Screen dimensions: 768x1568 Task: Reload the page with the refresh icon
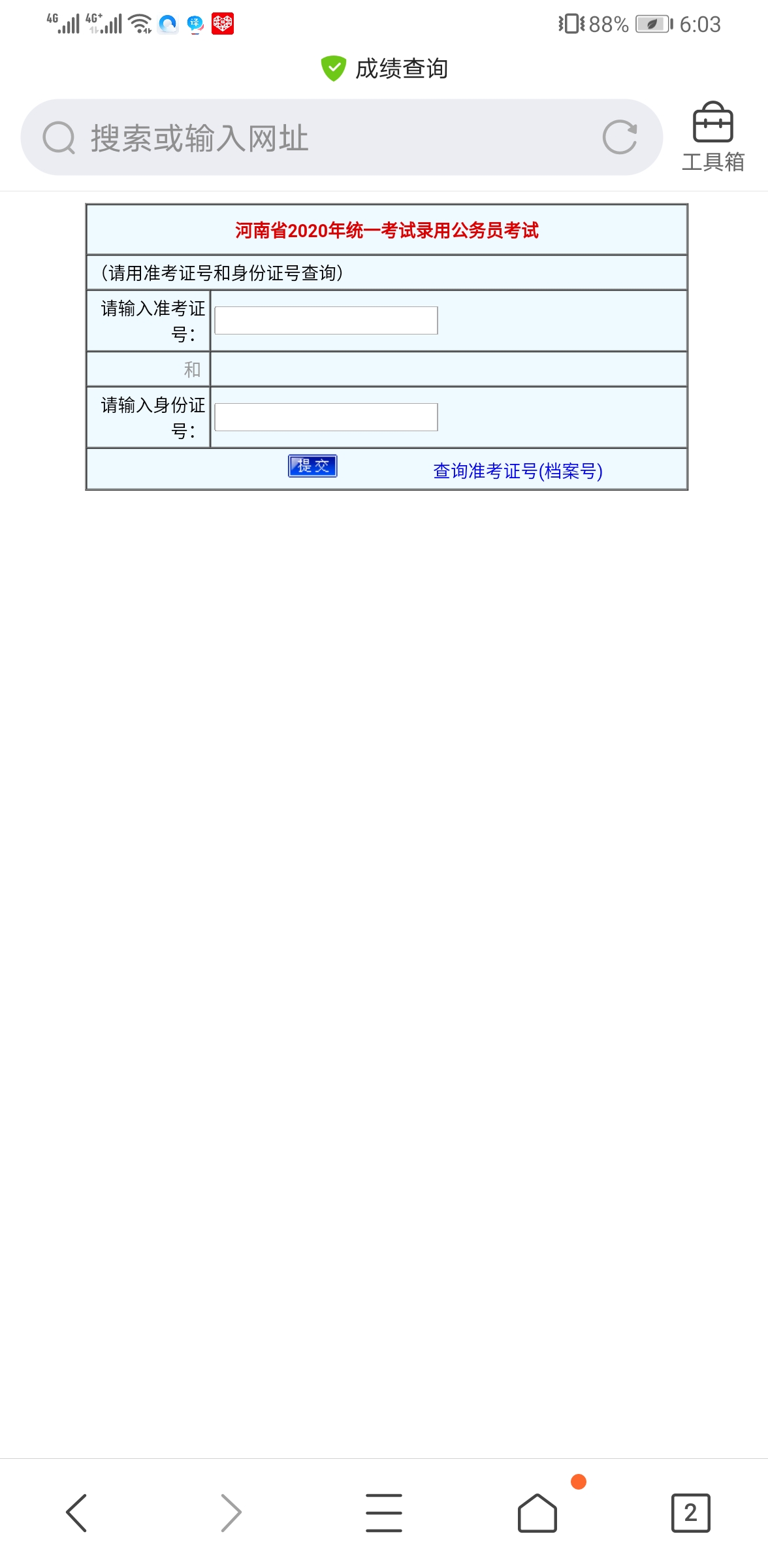coord(619,137)
